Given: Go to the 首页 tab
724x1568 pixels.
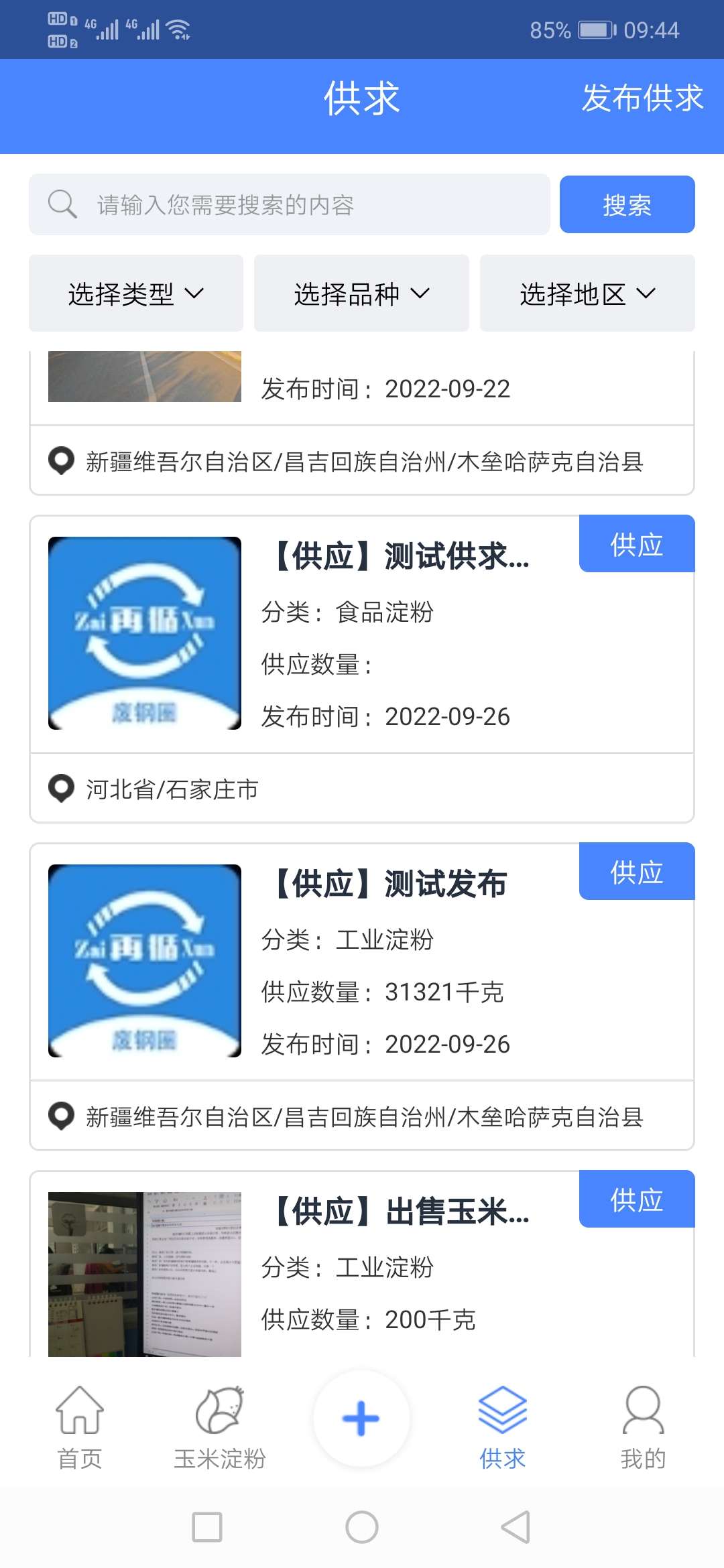Looking at the screenshot, I should [80, 1427].
